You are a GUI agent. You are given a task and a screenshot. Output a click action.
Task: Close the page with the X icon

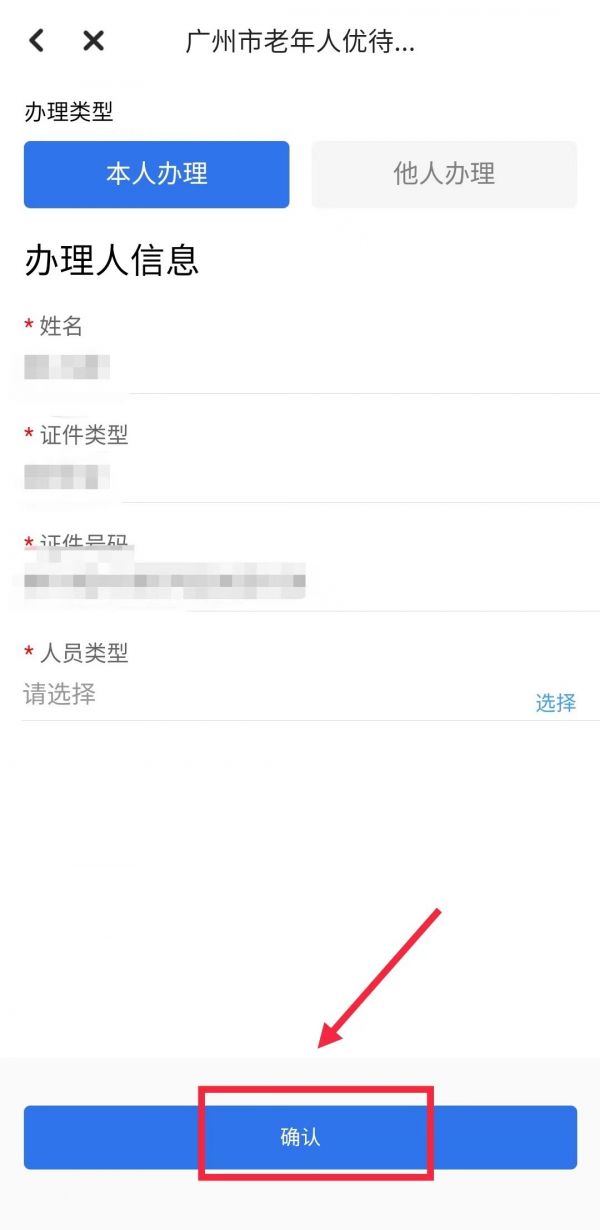93,41
